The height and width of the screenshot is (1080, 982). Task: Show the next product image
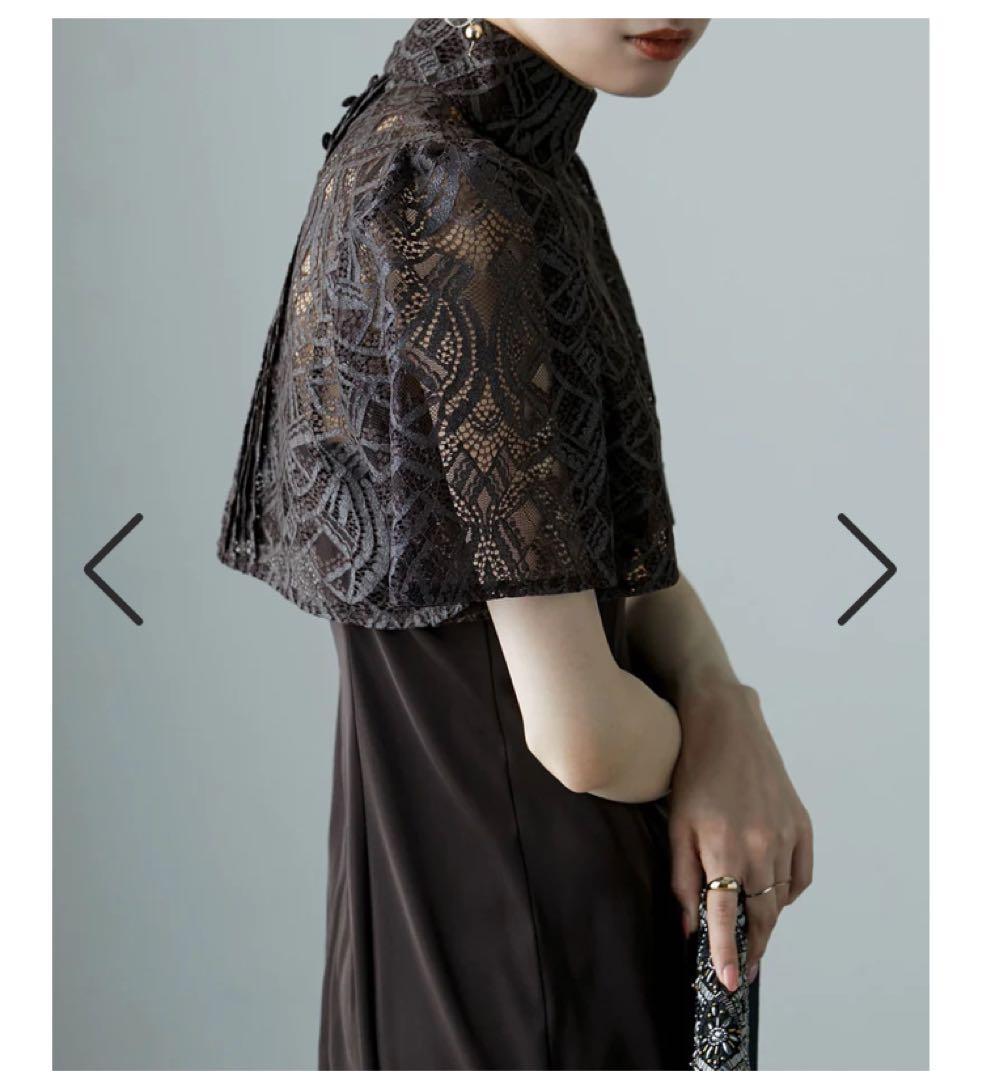tap(866, 569)
